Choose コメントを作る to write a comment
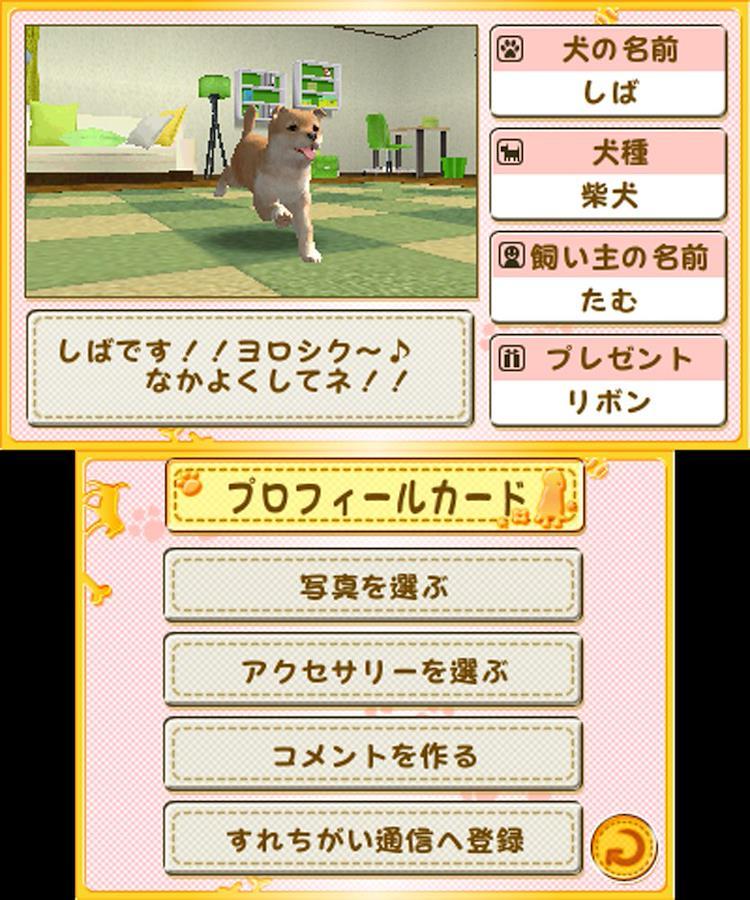Screen dimensions: 750x900 pos(373,754)
